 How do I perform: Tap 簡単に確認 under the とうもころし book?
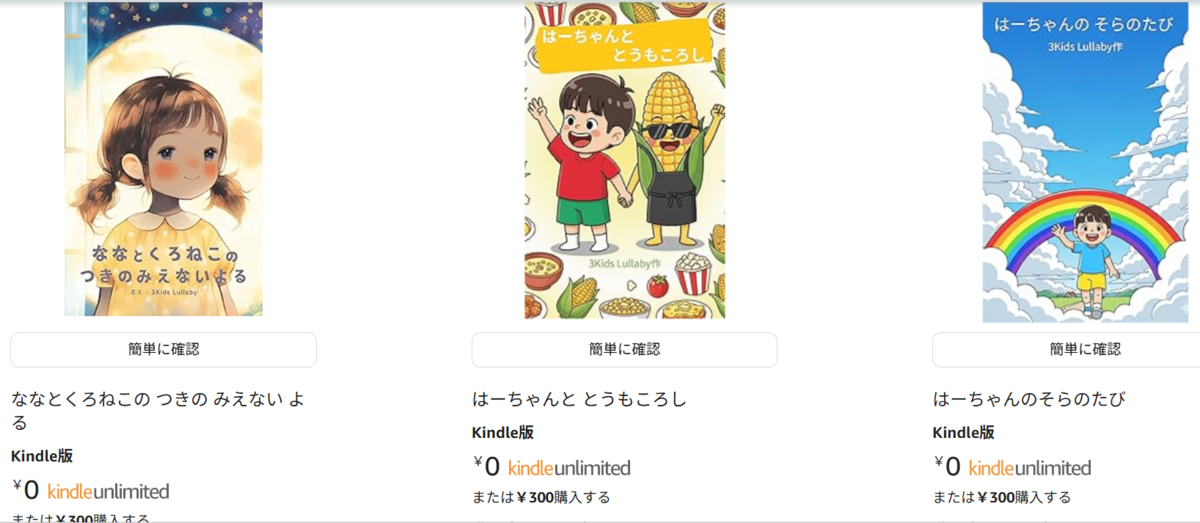[x=625, y=350]
